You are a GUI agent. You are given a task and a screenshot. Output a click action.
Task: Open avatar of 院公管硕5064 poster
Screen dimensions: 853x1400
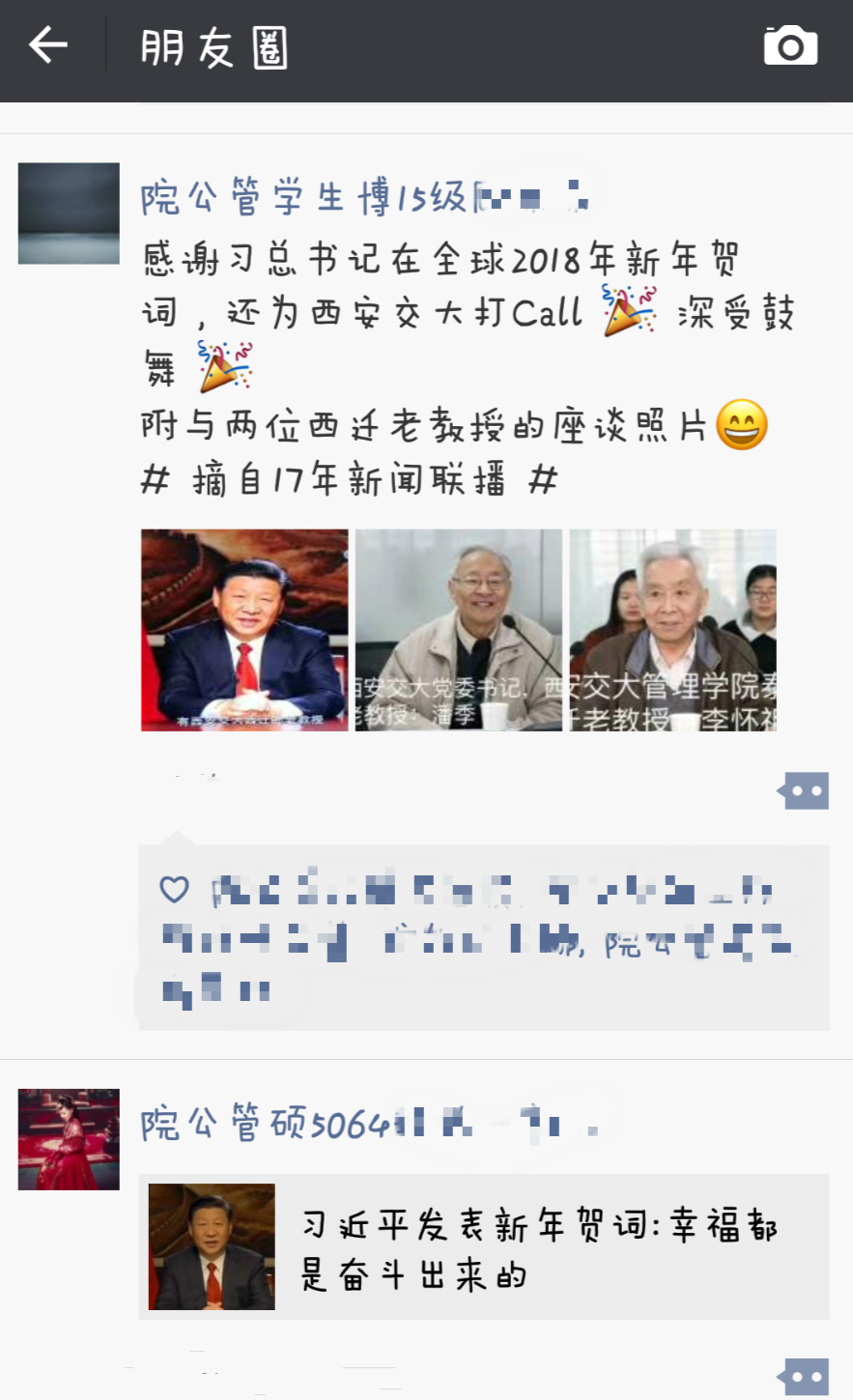[69, 1139]
